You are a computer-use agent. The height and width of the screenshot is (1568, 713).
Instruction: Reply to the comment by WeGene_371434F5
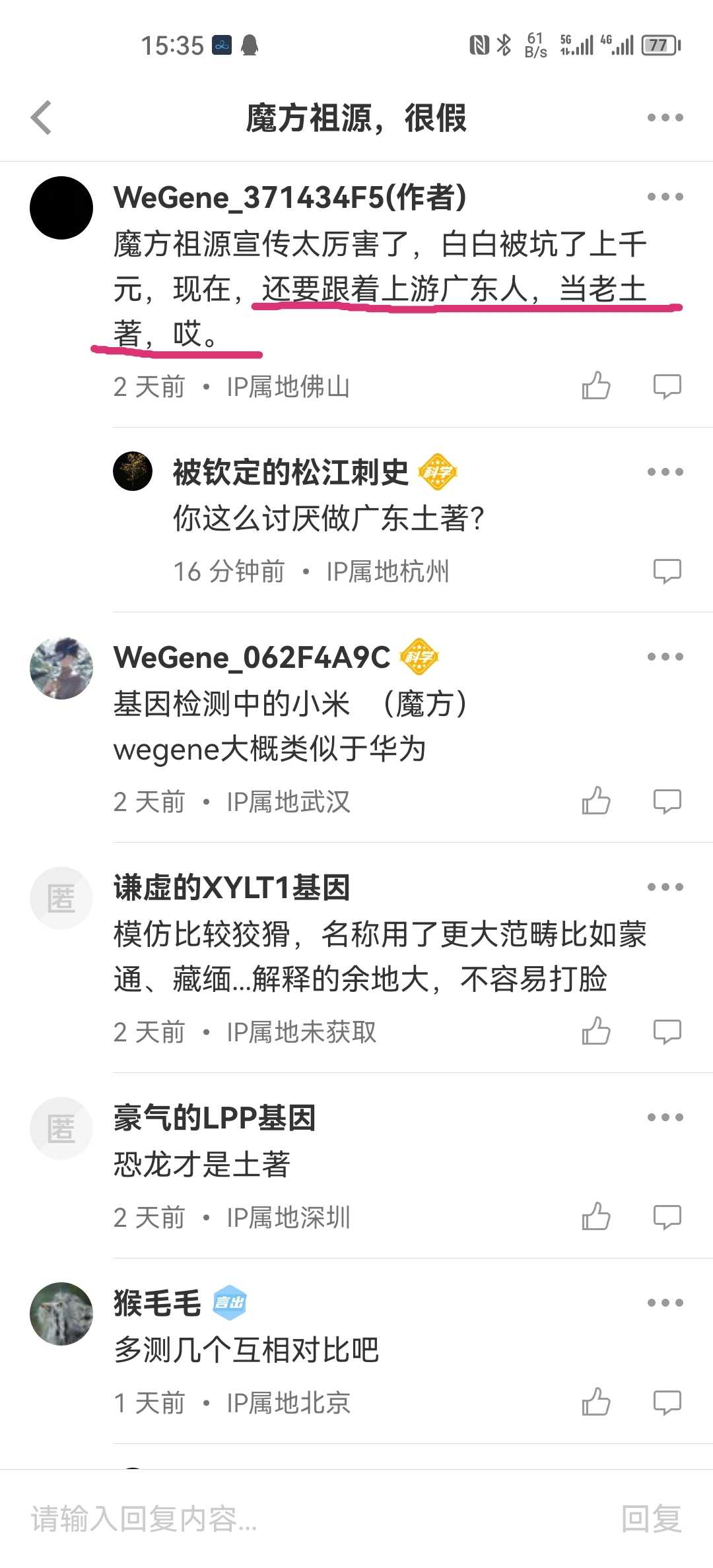click(x=667, y=386)
